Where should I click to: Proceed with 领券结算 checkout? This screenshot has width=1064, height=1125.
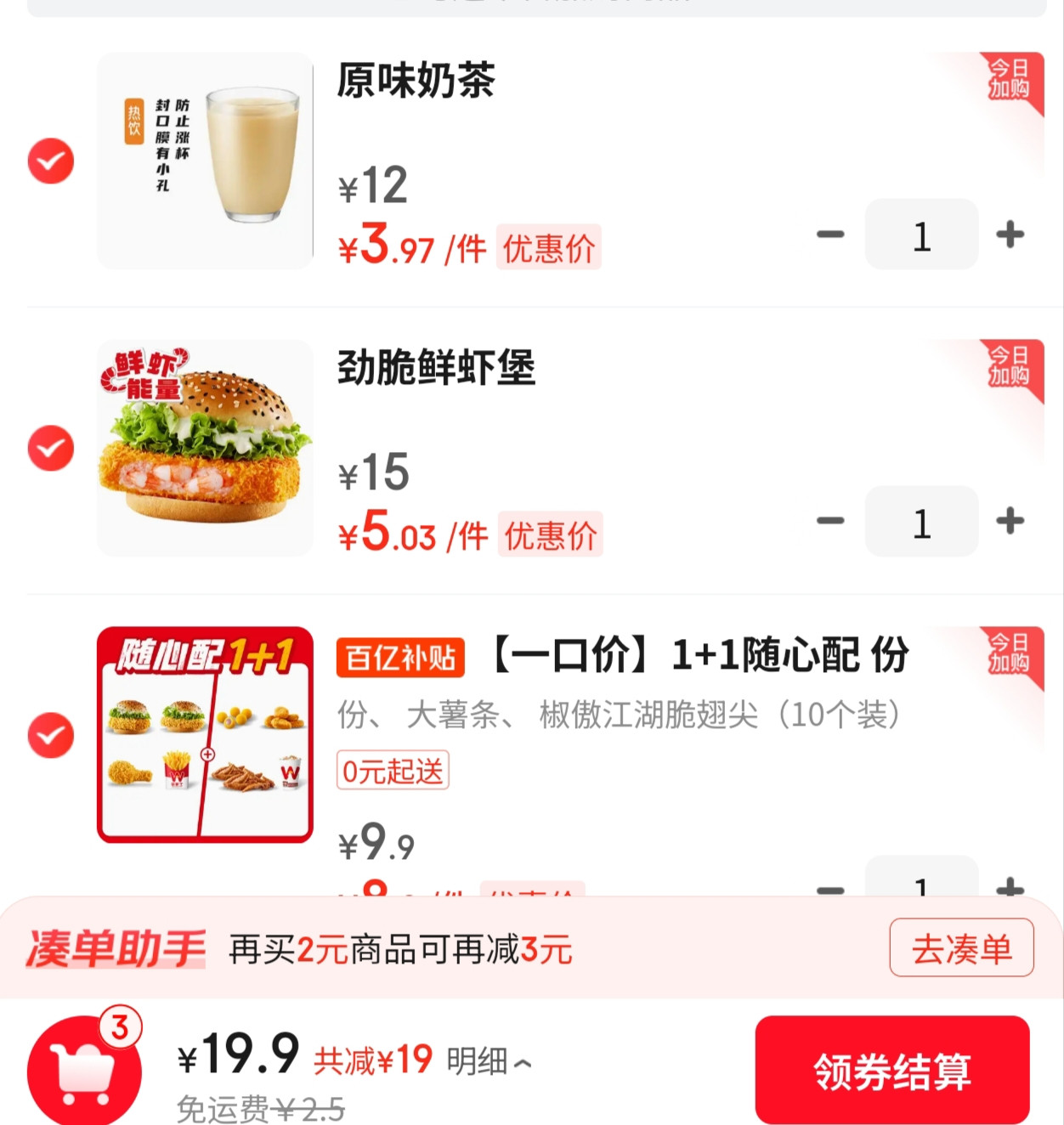892,1071
